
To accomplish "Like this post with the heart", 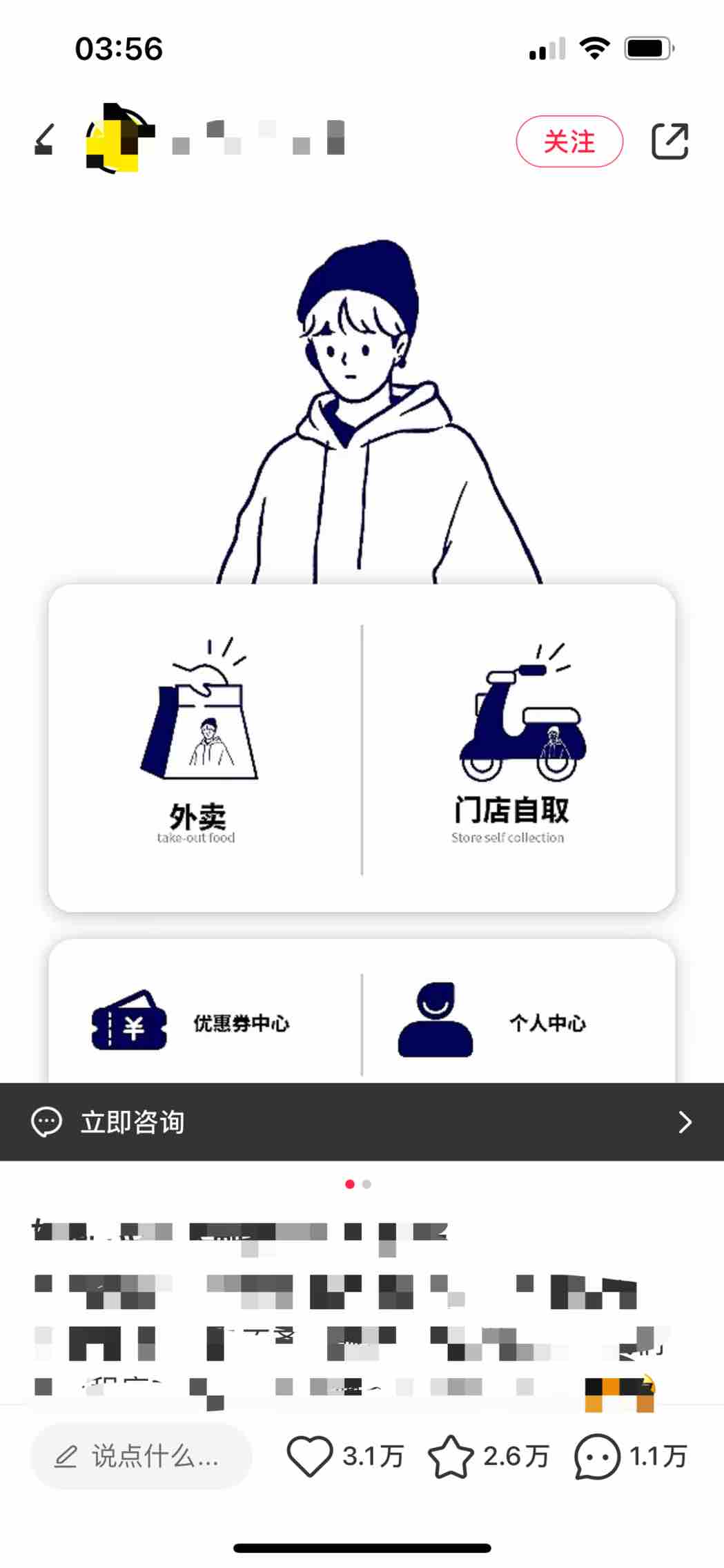I will point(310,1456).
